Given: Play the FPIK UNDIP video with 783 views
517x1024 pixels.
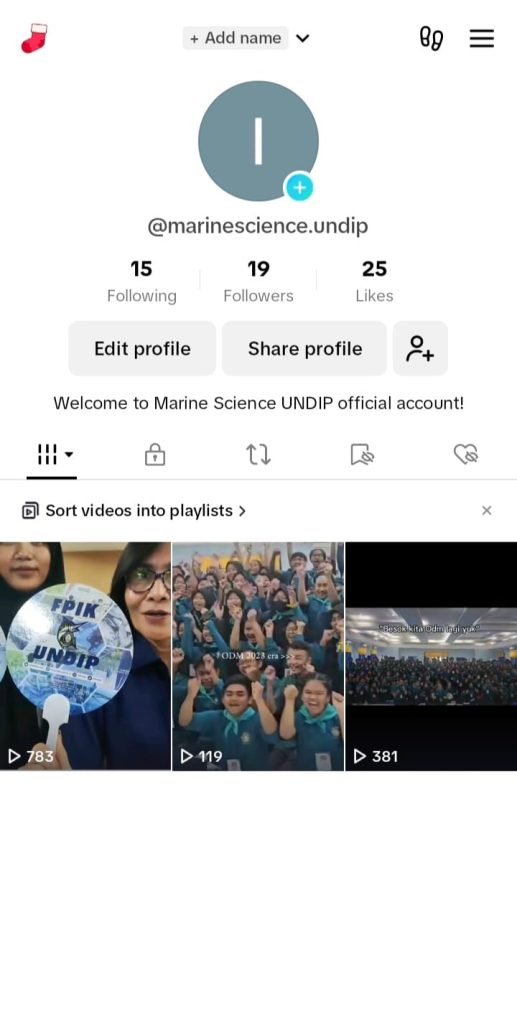Looking at the screenshot, I should (86, 656).
